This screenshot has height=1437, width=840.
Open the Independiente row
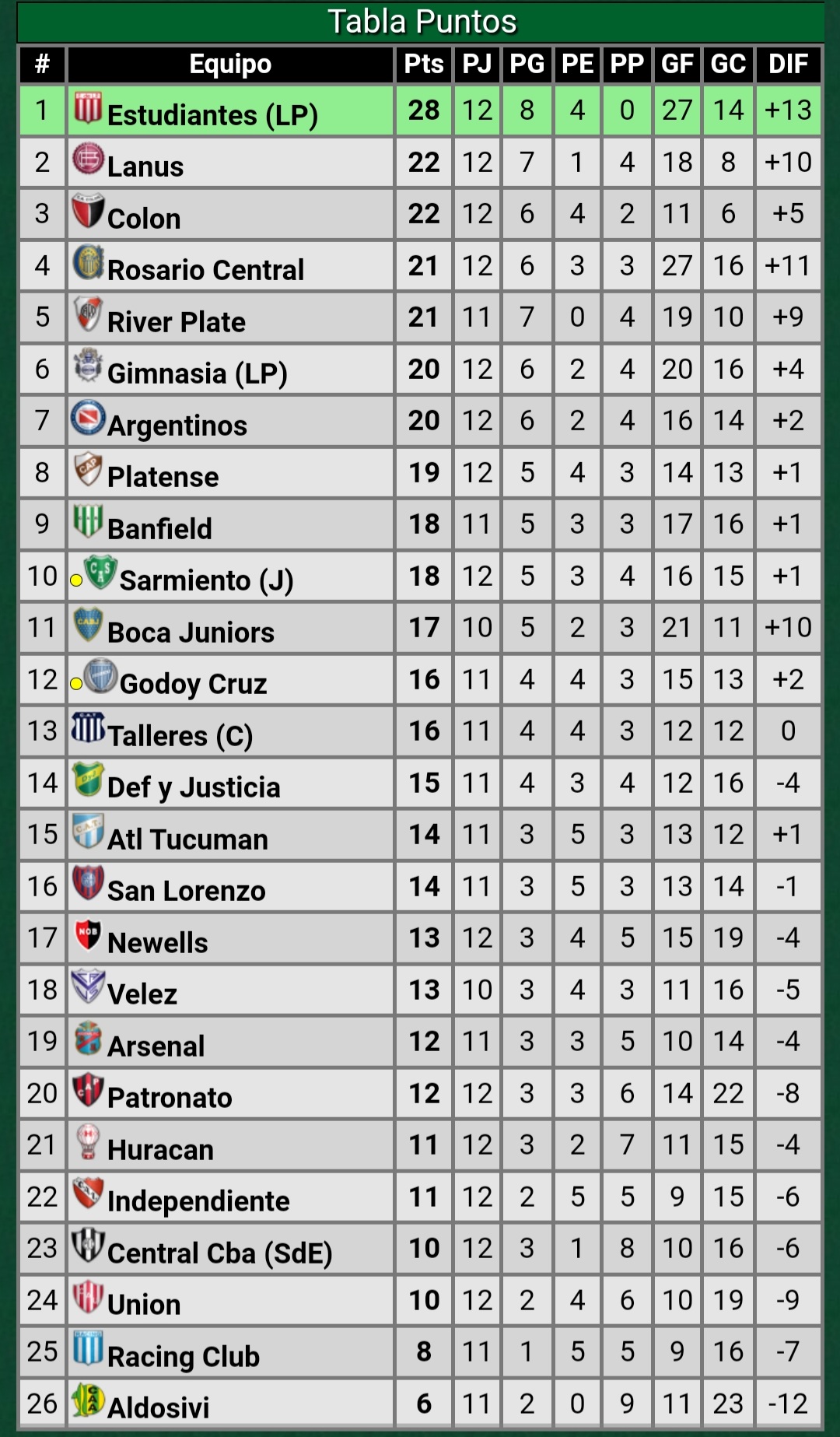[x=198, y=1200]
